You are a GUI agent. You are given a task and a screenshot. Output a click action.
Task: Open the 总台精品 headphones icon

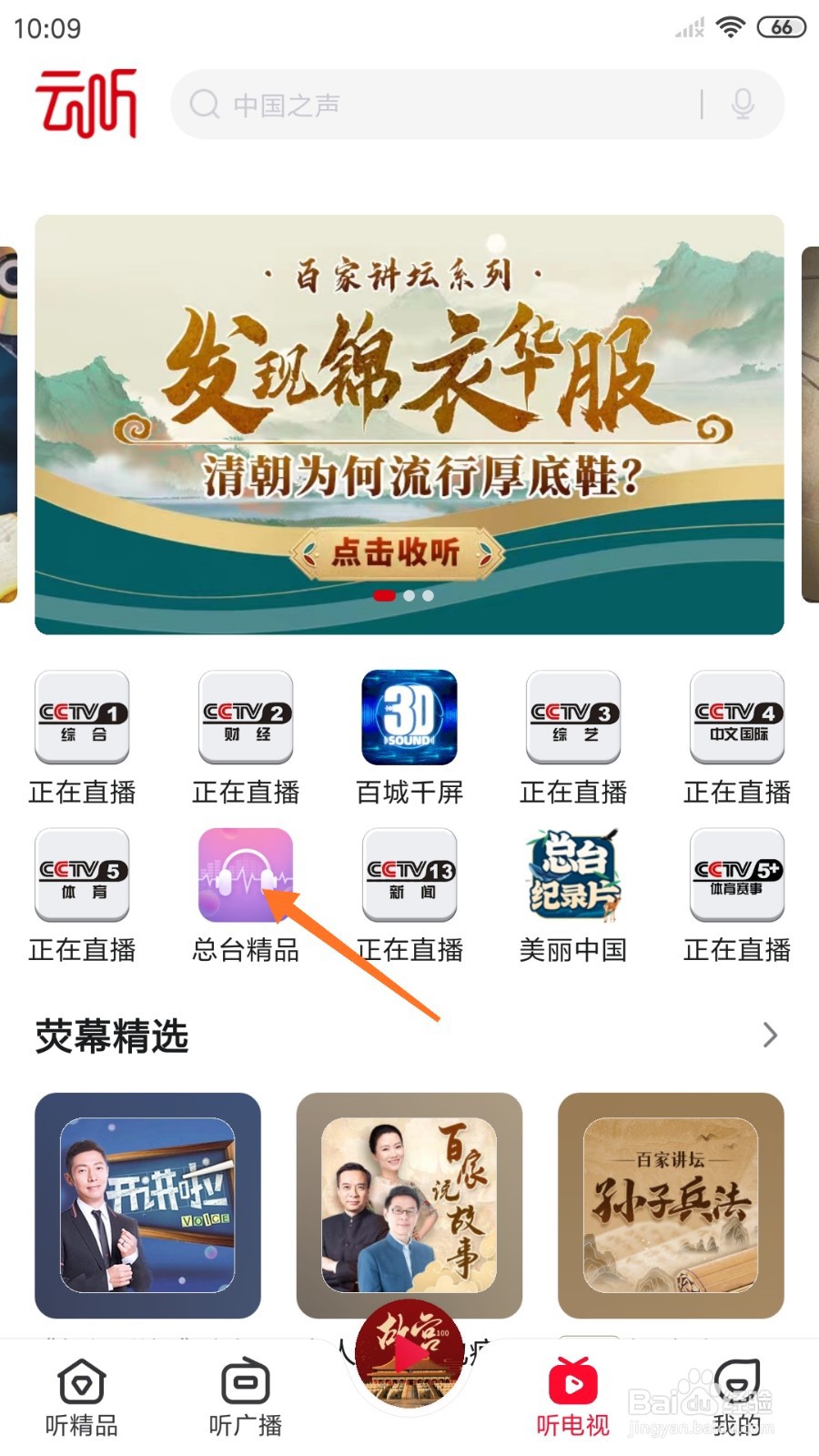(x=245, y=875)
